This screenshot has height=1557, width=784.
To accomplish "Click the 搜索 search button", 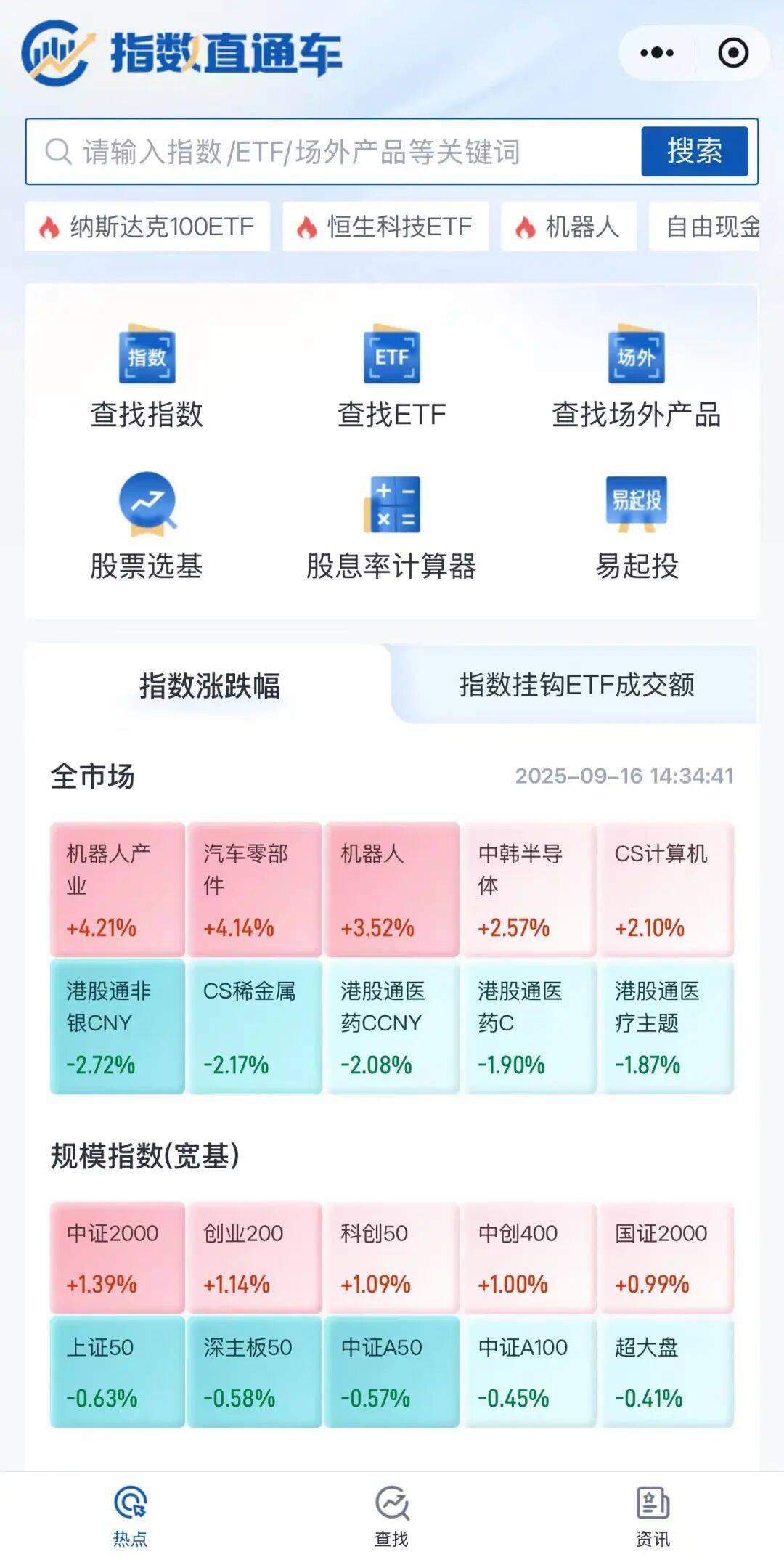I will tap(694, 150).
